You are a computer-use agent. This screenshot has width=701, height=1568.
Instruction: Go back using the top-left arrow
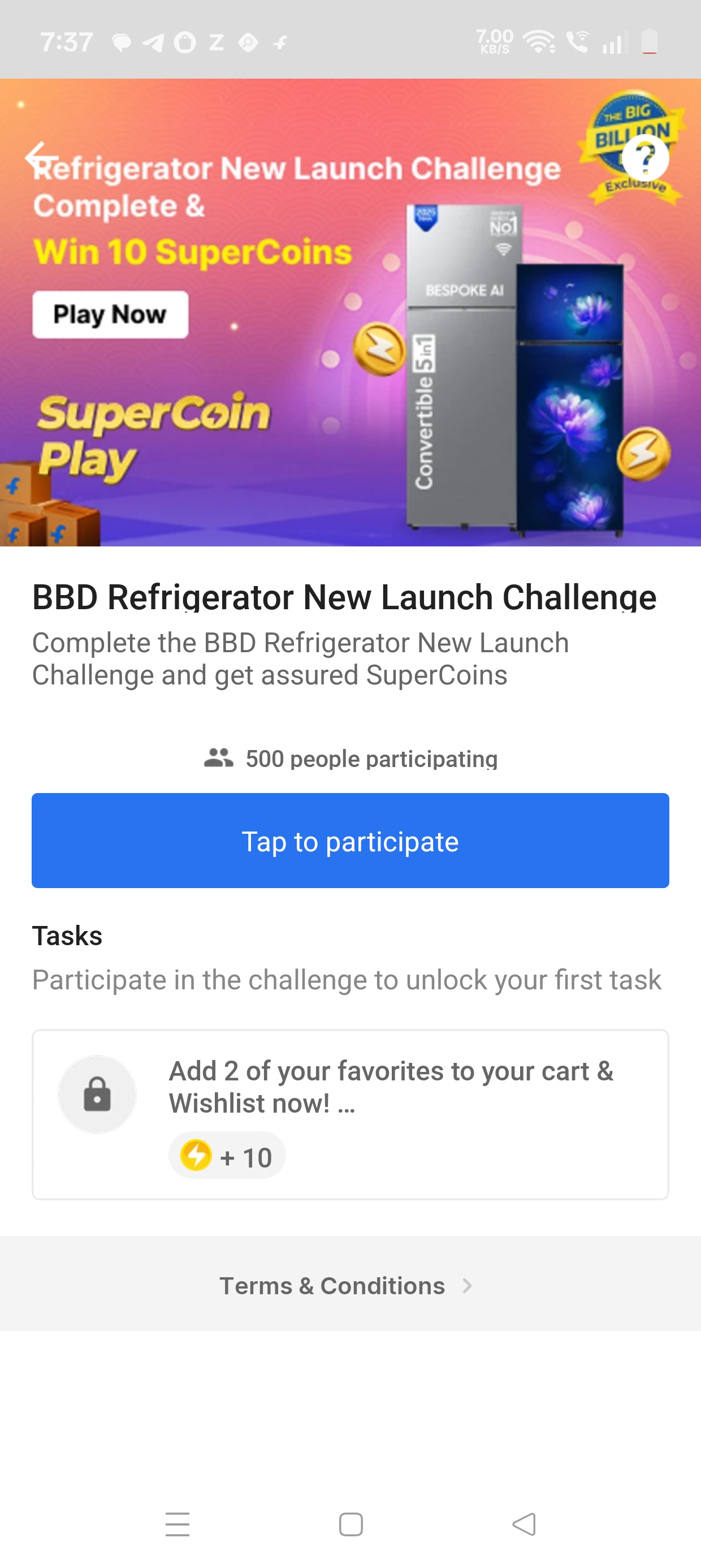(x=40, y=157)
